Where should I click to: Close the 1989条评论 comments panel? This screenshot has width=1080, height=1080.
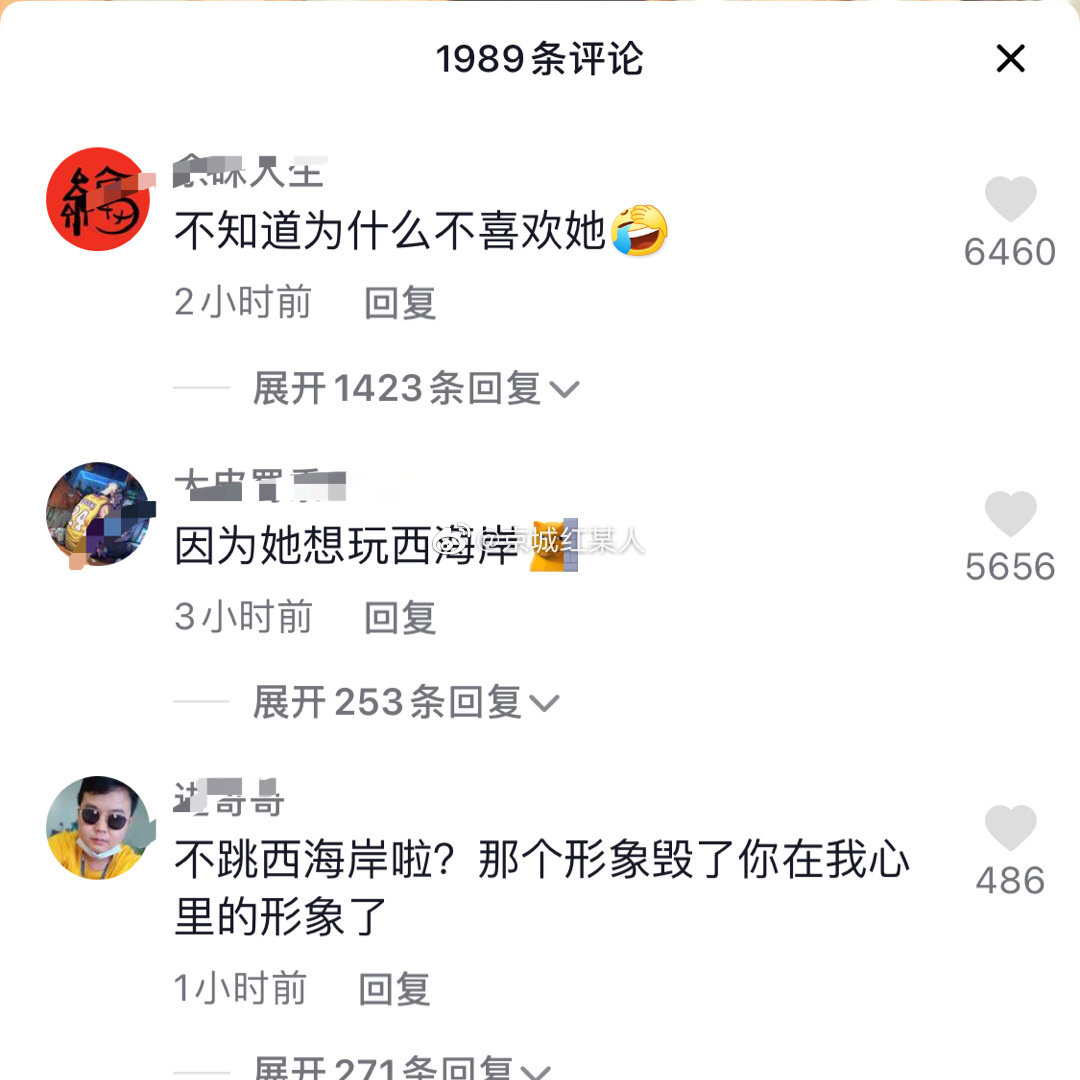pyautogui.click(x=1010, y=60)
